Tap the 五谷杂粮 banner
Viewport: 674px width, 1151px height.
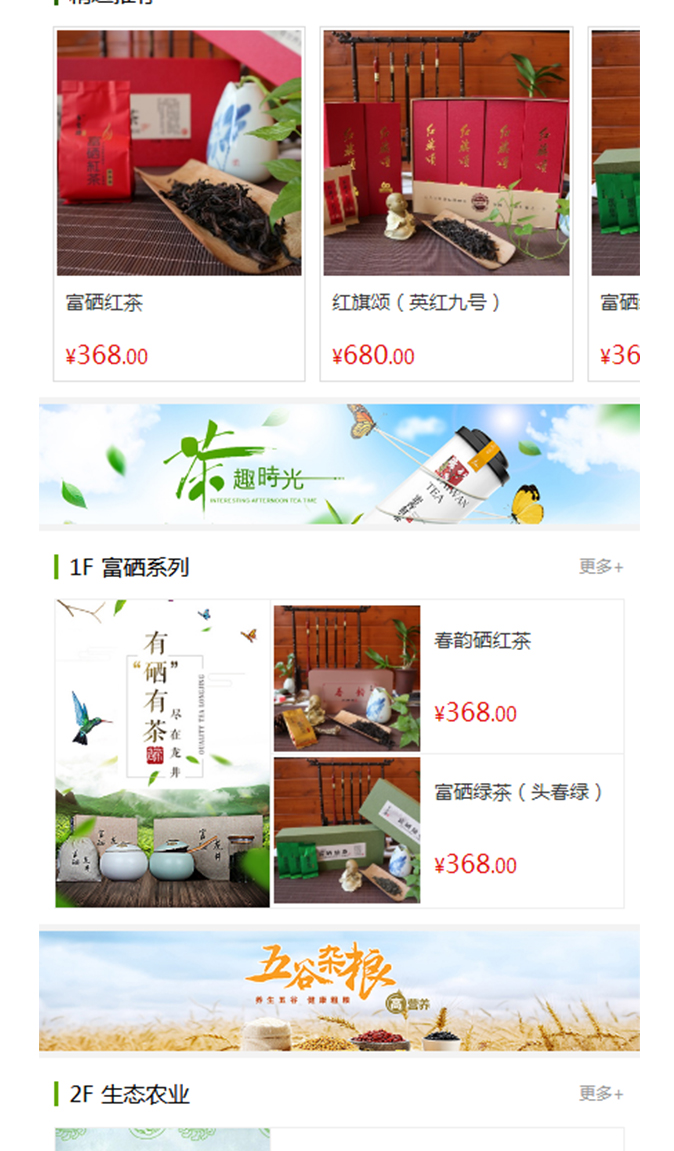(339, 990)
